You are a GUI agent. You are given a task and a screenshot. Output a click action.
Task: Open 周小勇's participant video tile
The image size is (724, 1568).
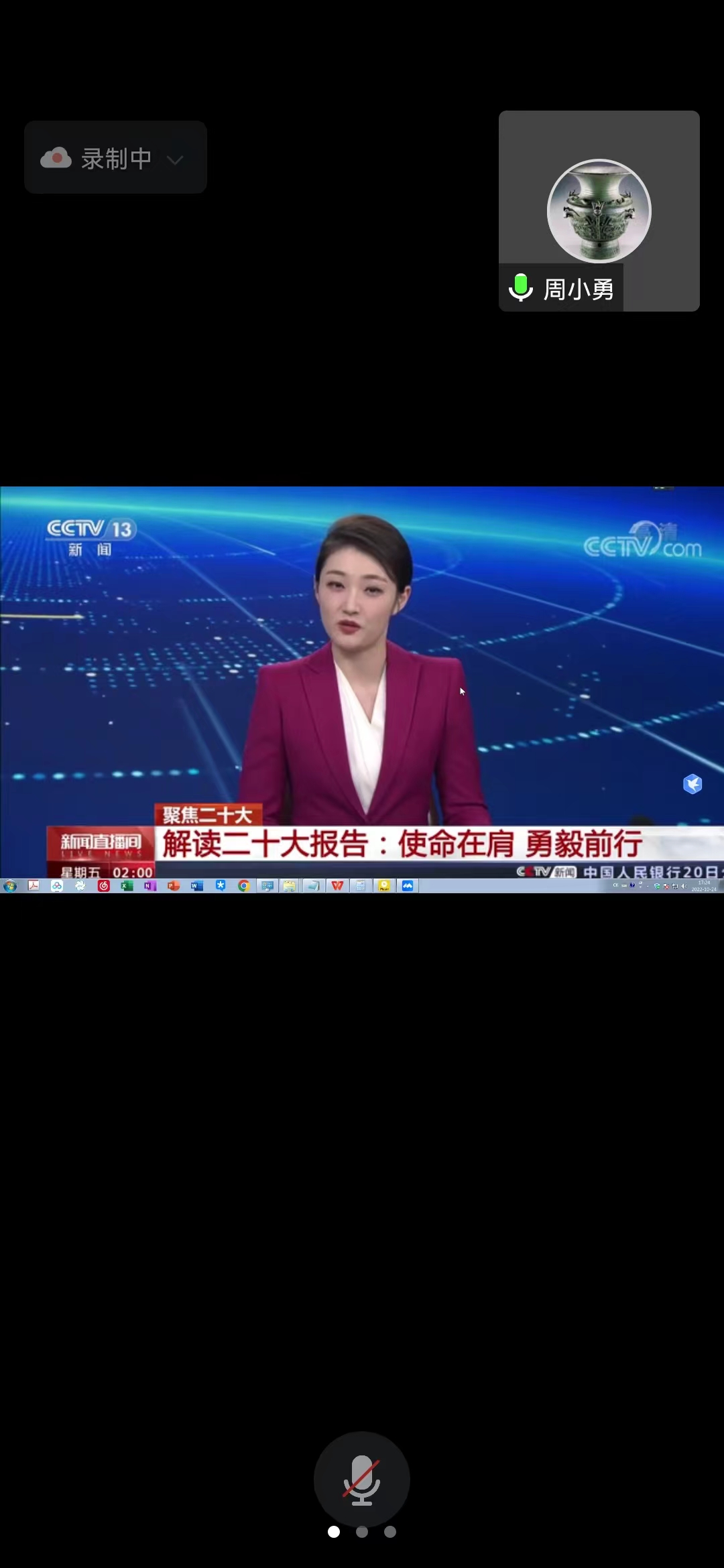pyautogui.click(x=599, y=210)
